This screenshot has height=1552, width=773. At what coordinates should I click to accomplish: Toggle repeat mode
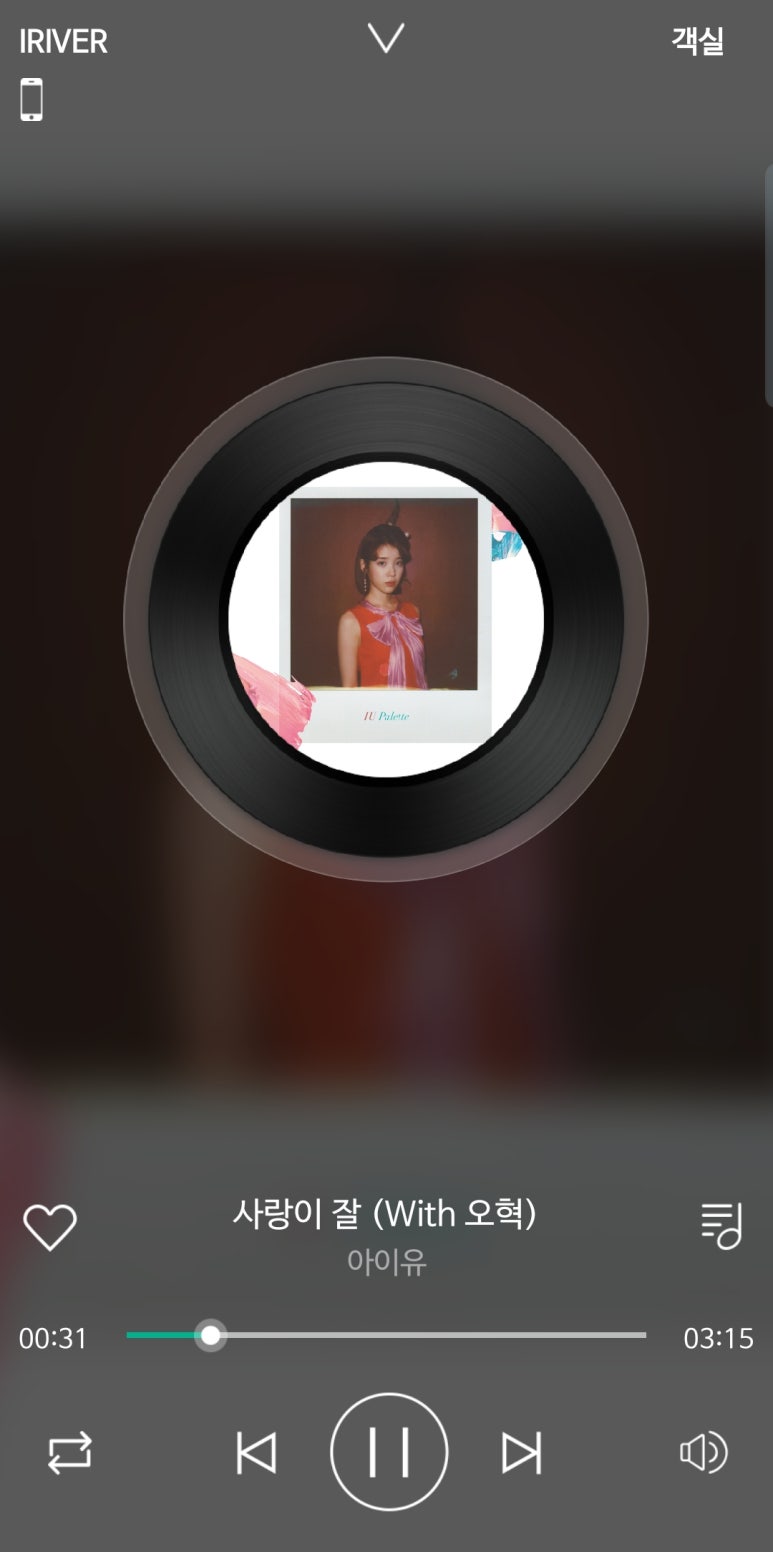click(70, 1452)
